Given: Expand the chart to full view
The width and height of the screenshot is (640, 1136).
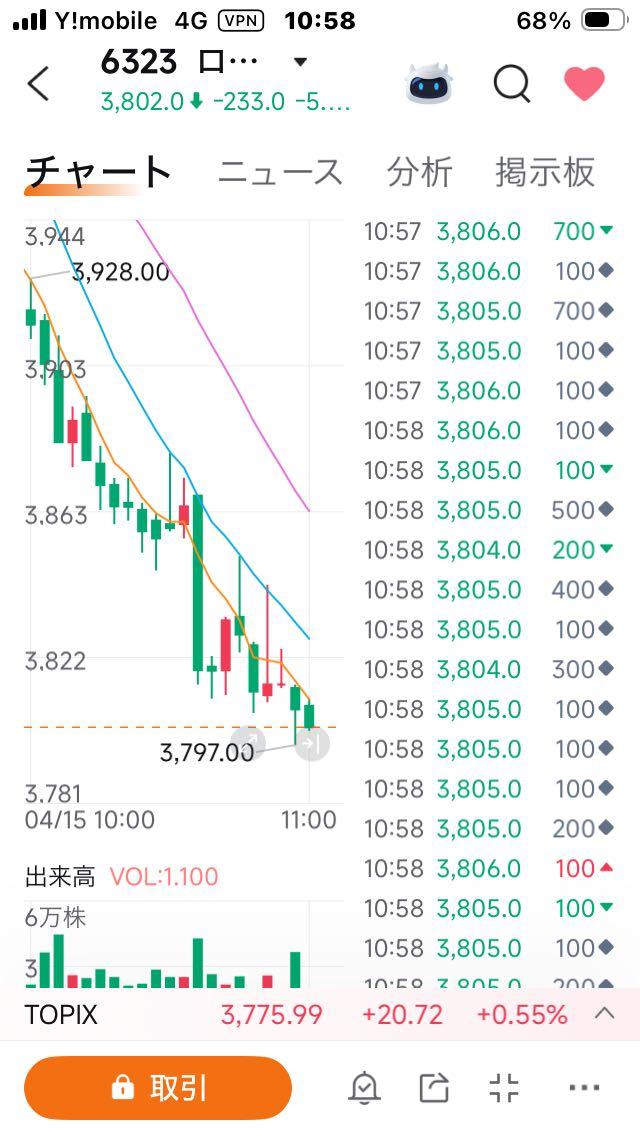Looking at the screenshot, I should coord(249,743).
